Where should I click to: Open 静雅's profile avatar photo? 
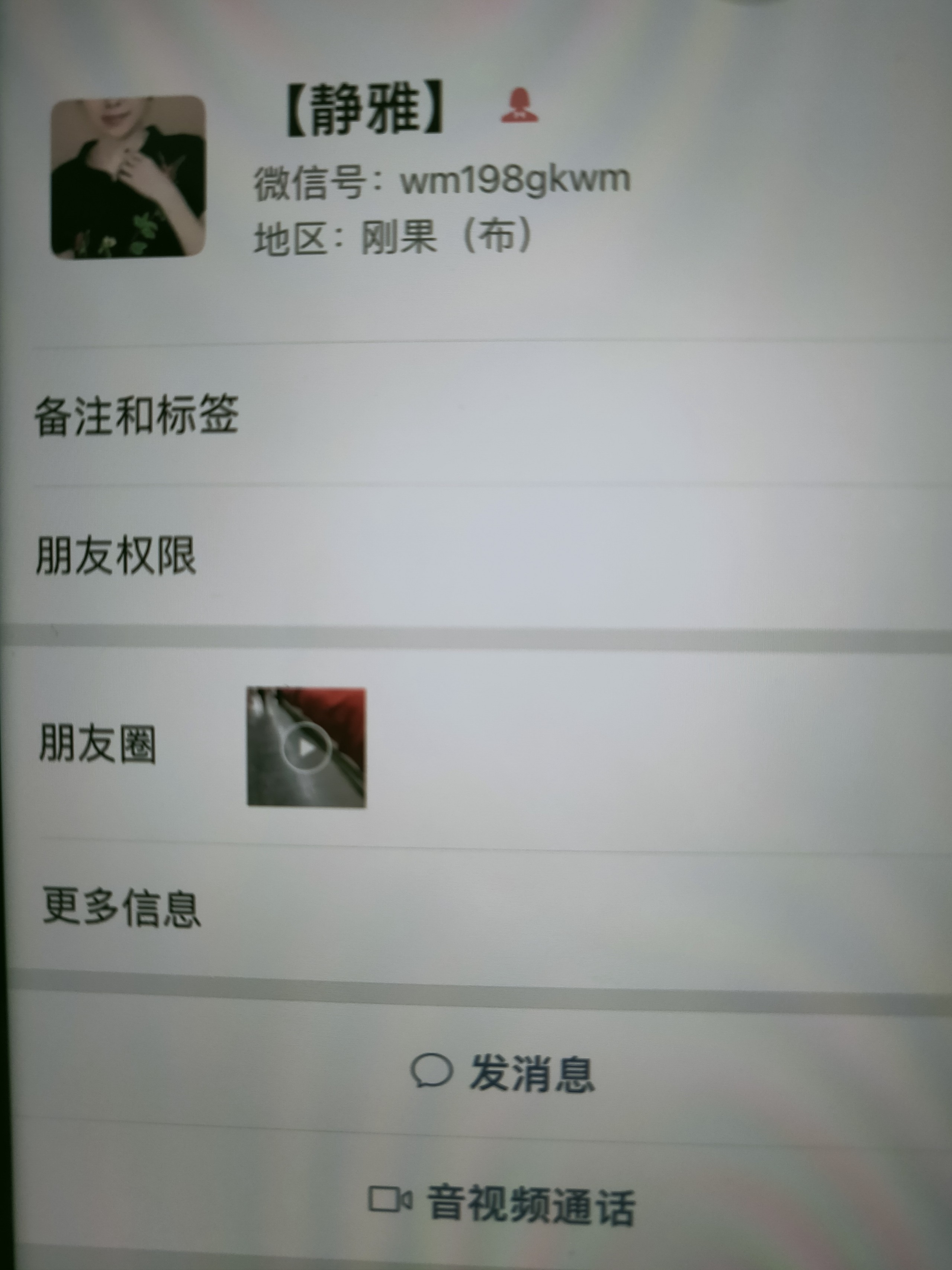pyautogui.click(x=128, y=177)
